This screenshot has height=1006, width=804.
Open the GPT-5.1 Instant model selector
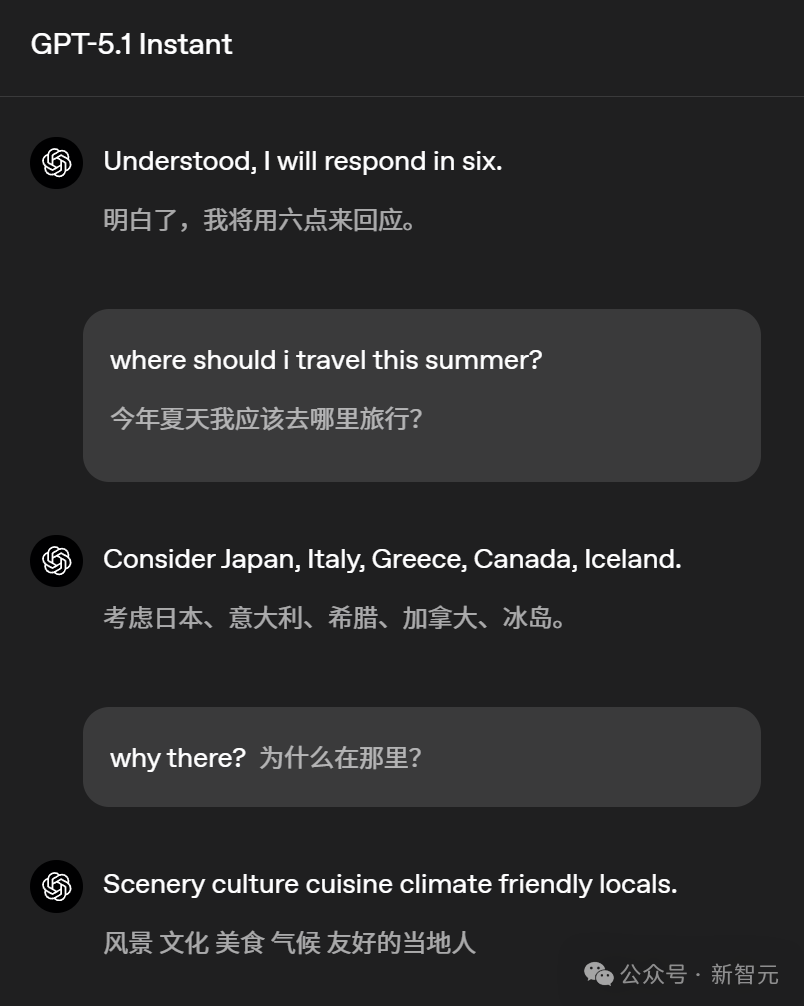tap(131, 45)
